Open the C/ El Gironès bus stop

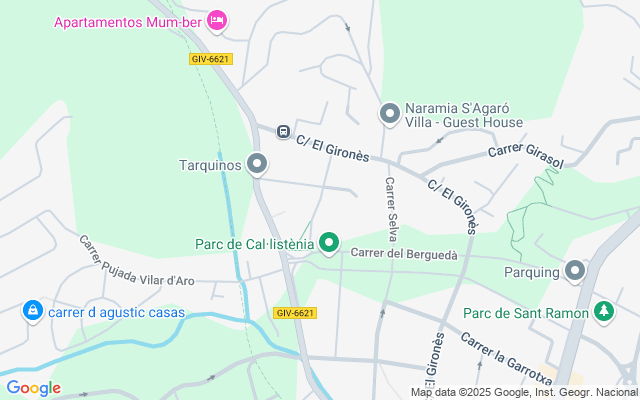click(283, 132)
